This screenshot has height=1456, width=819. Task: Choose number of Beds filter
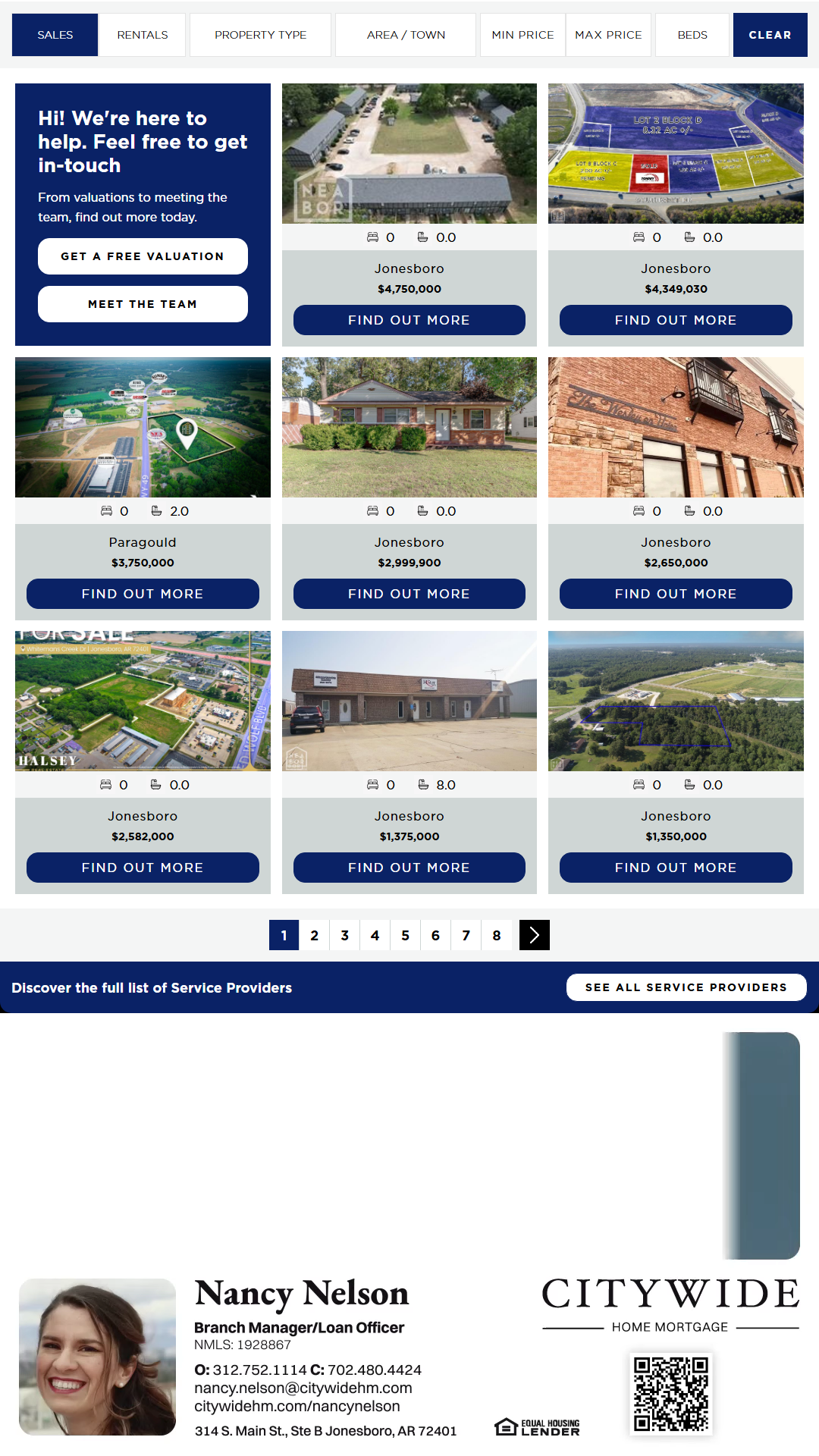click(x=692, y=35)
